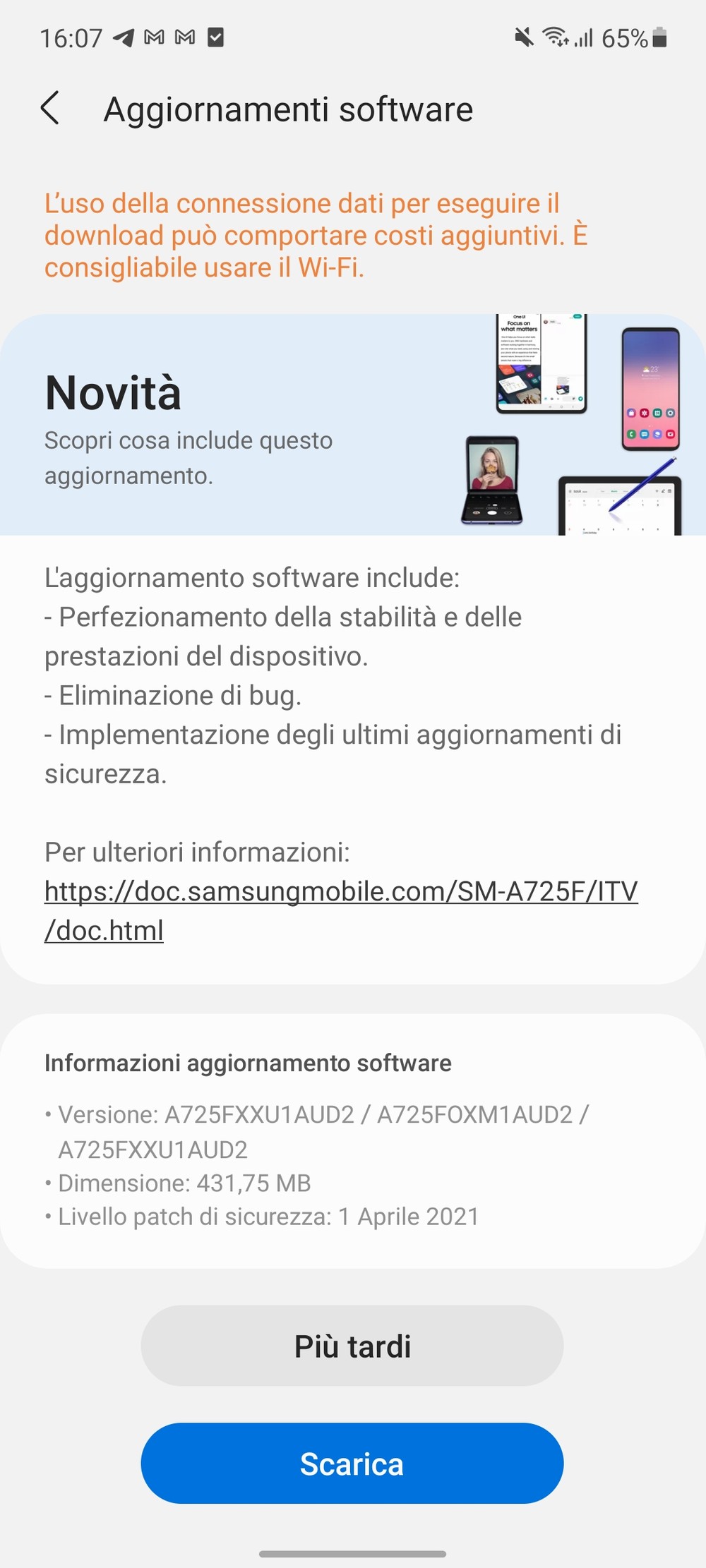Tap Scarica to download the update
The image size is (706, 1568).
click(352, 1464)
